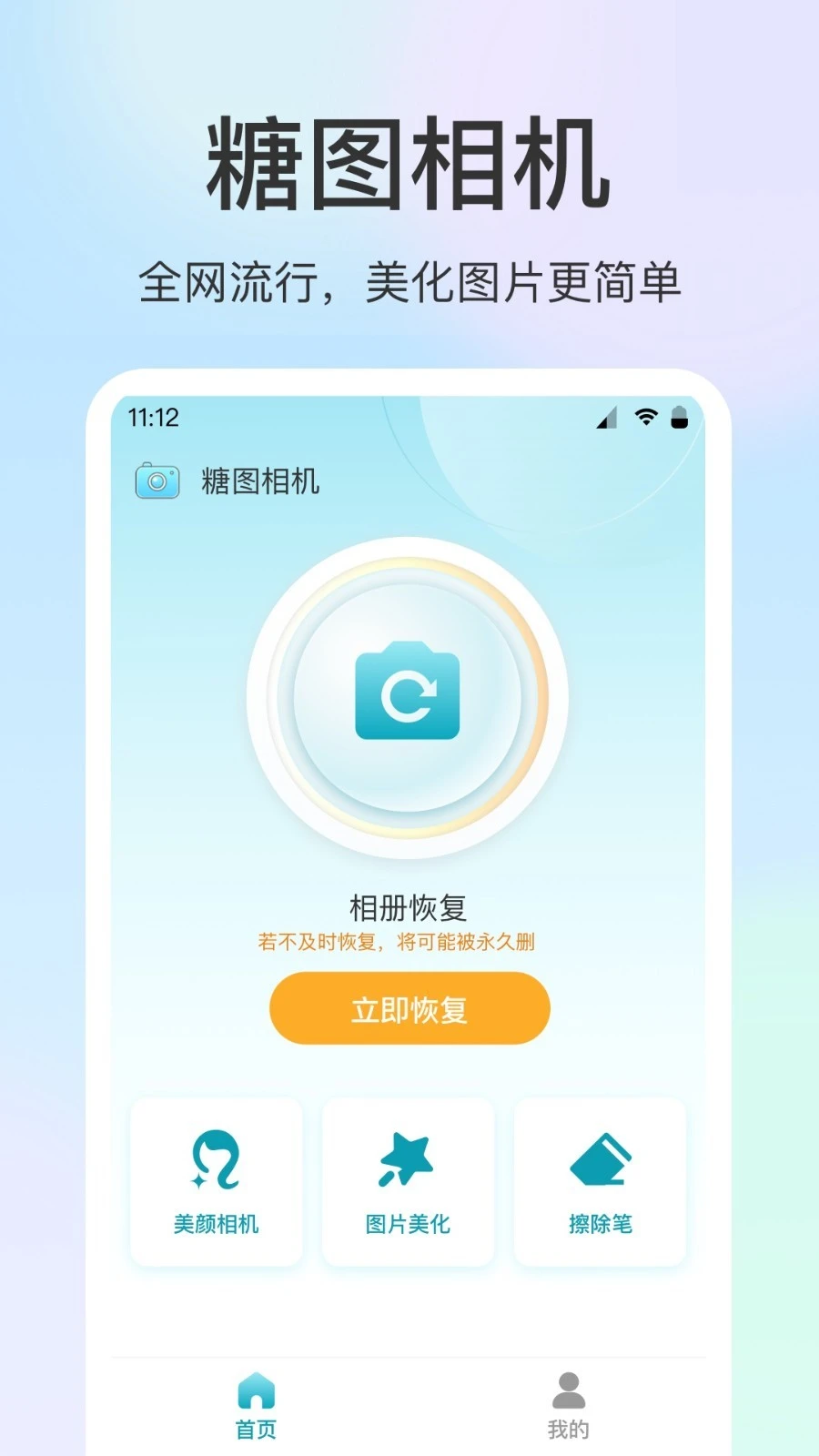
Task: Tap the home icon above 首页
Action: (256, 1390)
